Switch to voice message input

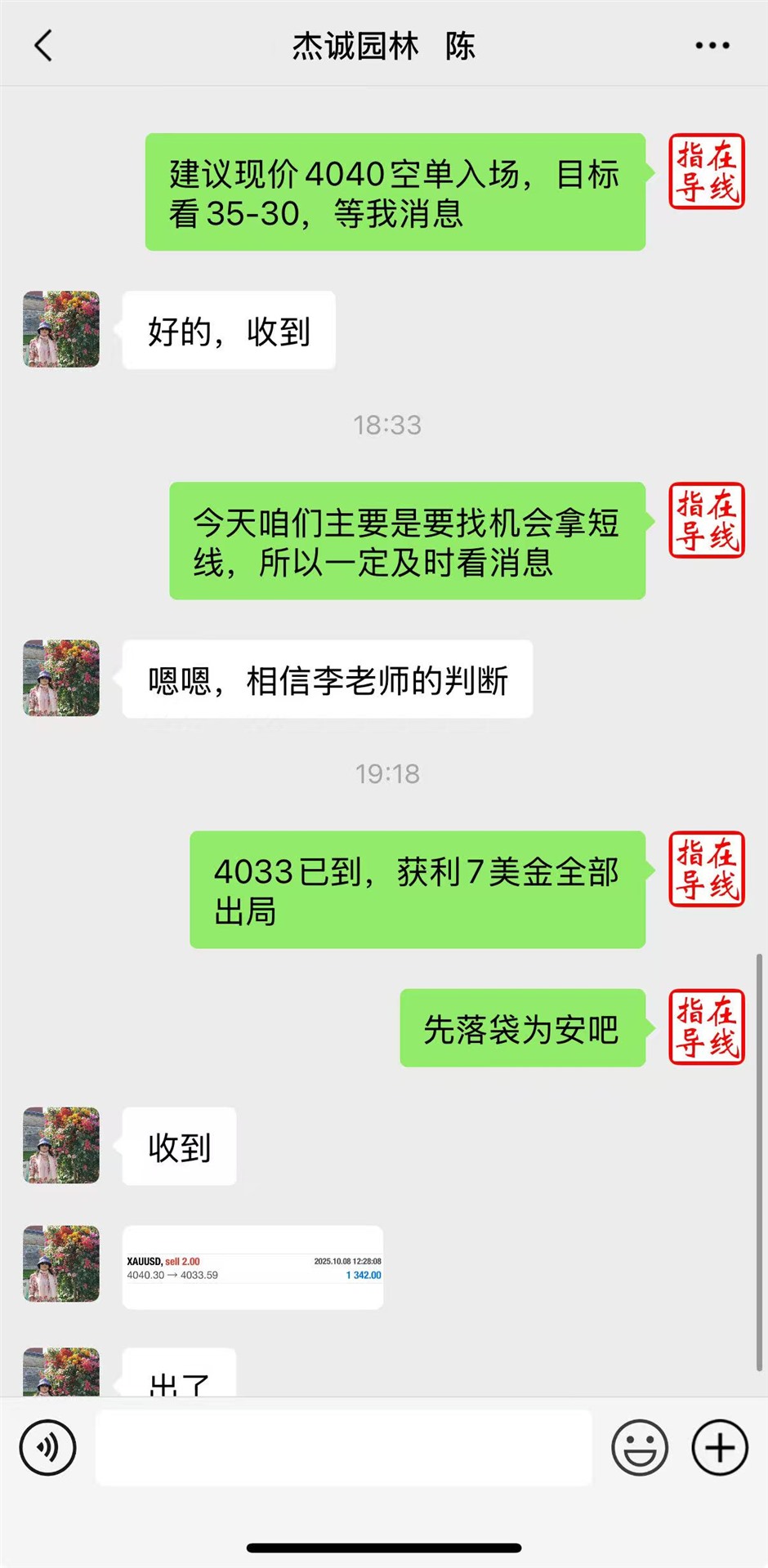pos(48,1448)
